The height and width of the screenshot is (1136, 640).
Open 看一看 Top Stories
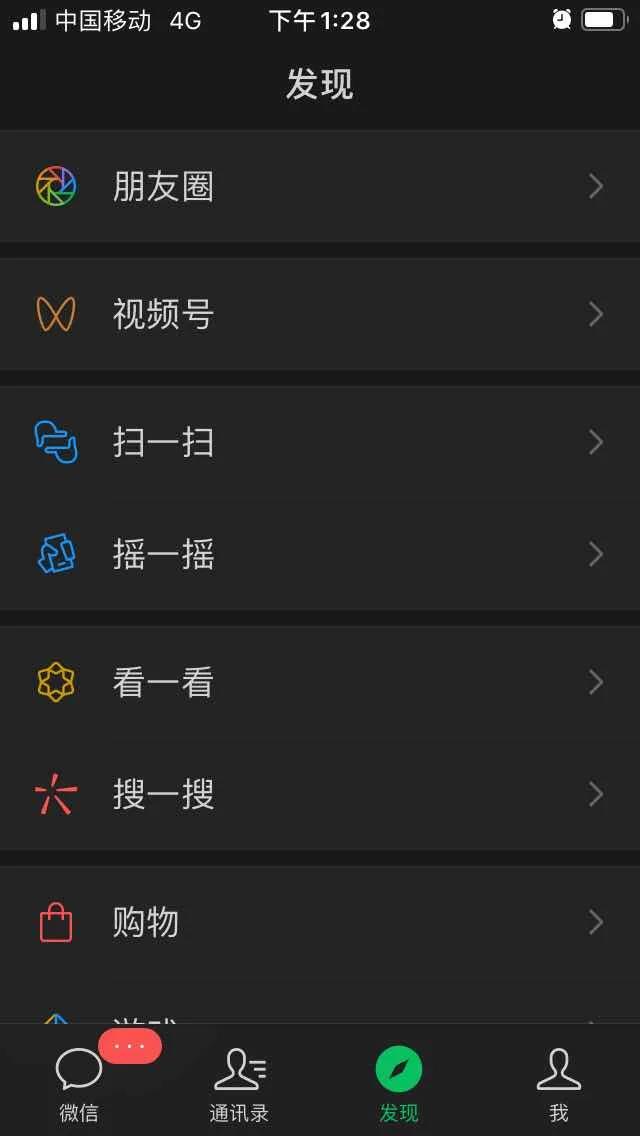click(320, 682)
